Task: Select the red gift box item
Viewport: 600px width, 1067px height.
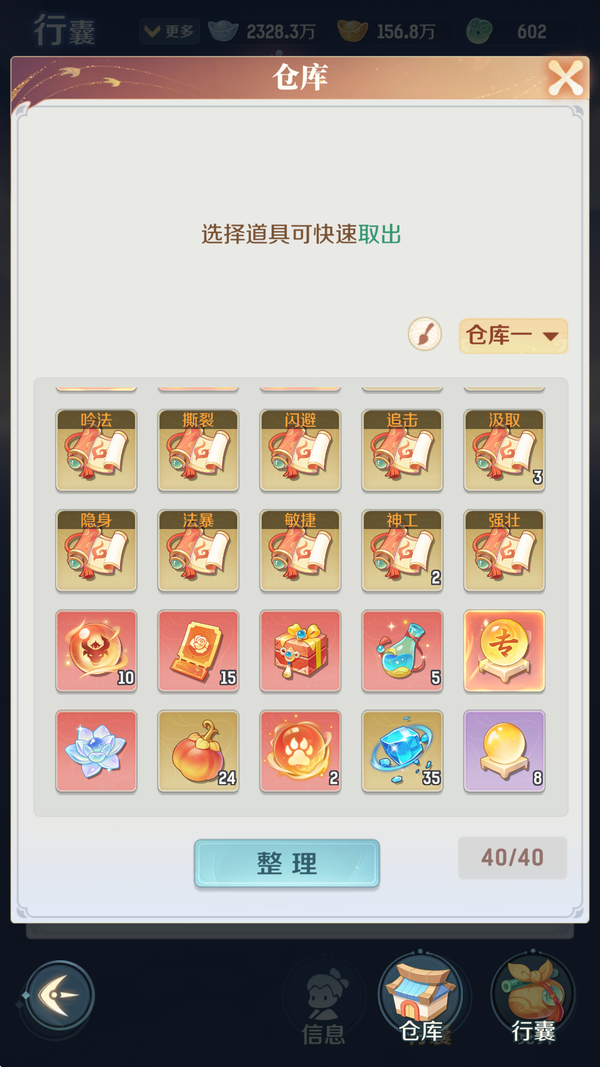Action: 300,651
